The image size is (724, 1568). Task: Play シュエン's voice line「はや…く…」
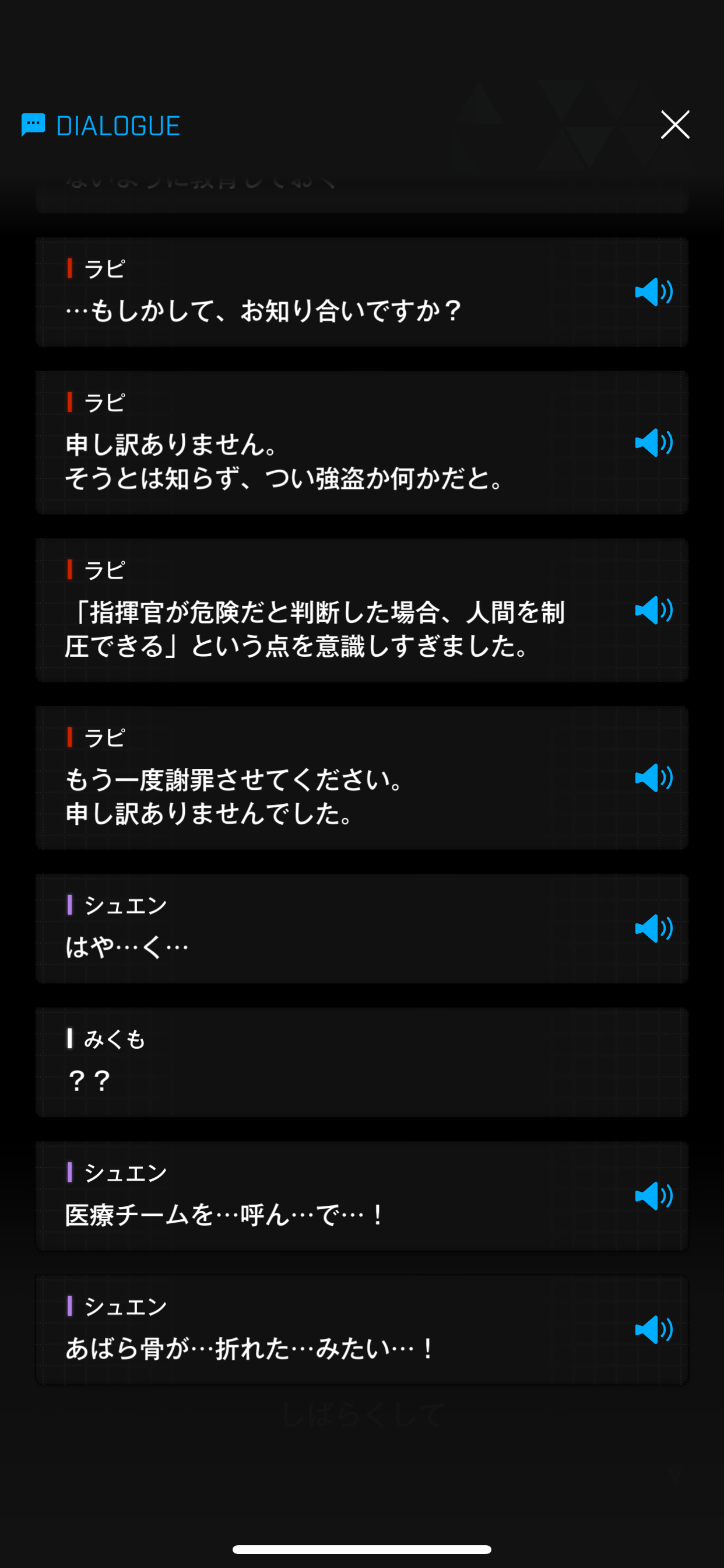pyautogui.click(x=653, y=928)
